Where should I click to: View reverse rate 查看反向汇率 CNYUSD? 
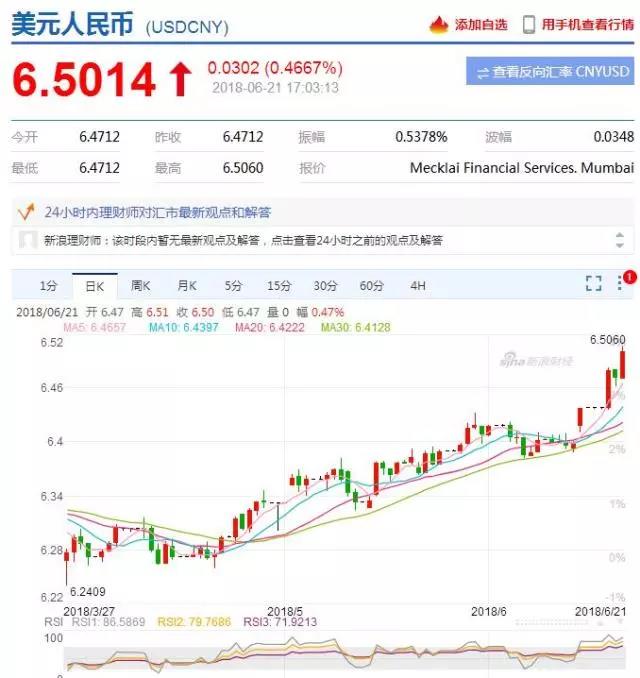550,72
